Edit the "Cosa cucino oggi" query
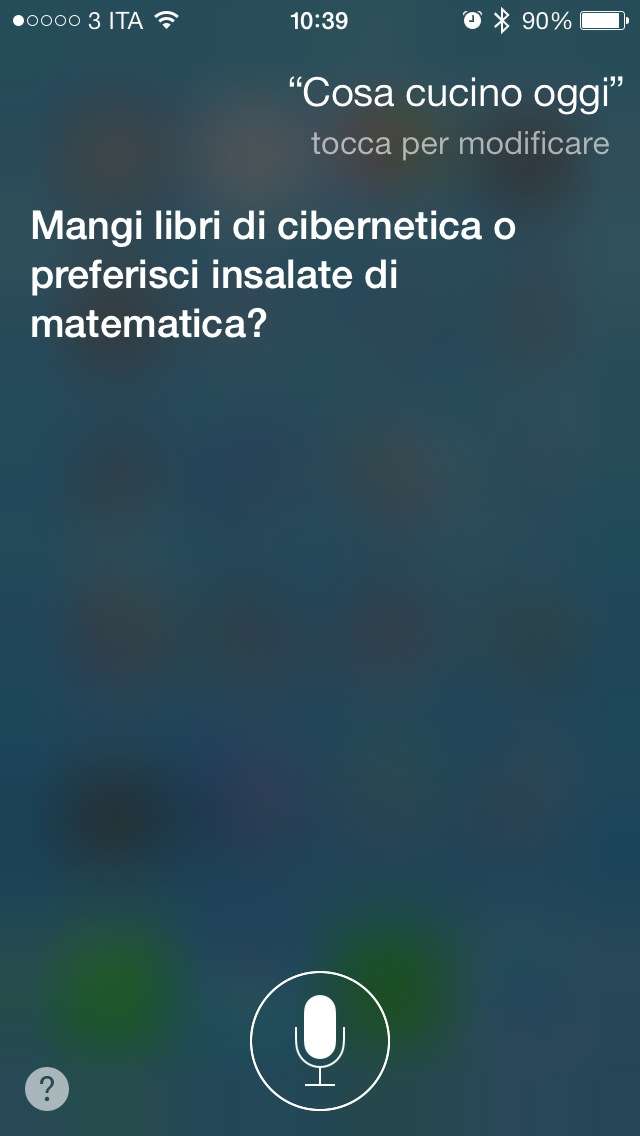Screen dimensions: 640x1136 pos(456,95)
